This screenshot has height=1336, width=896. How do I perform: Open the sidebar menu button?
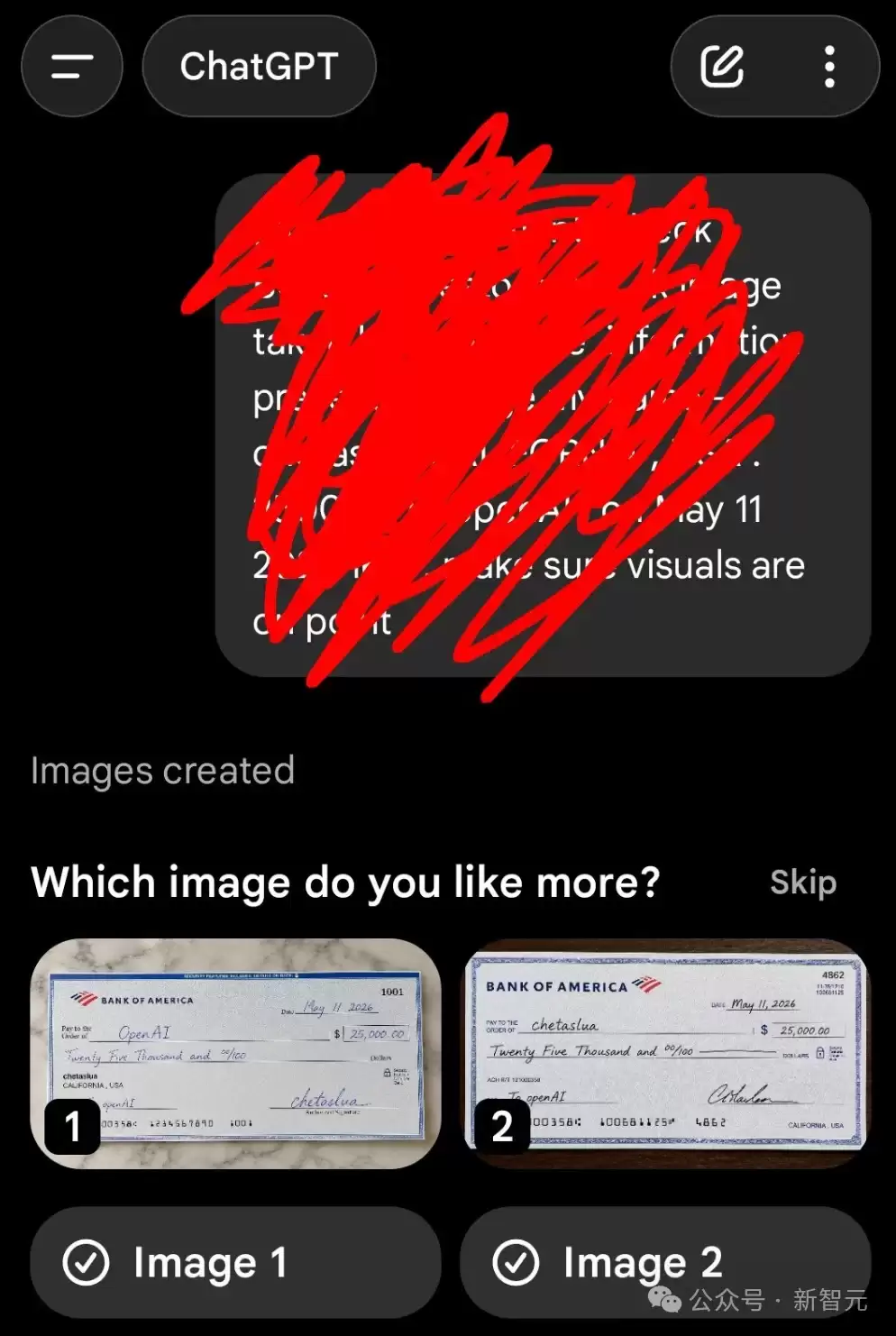pos(72,67)
